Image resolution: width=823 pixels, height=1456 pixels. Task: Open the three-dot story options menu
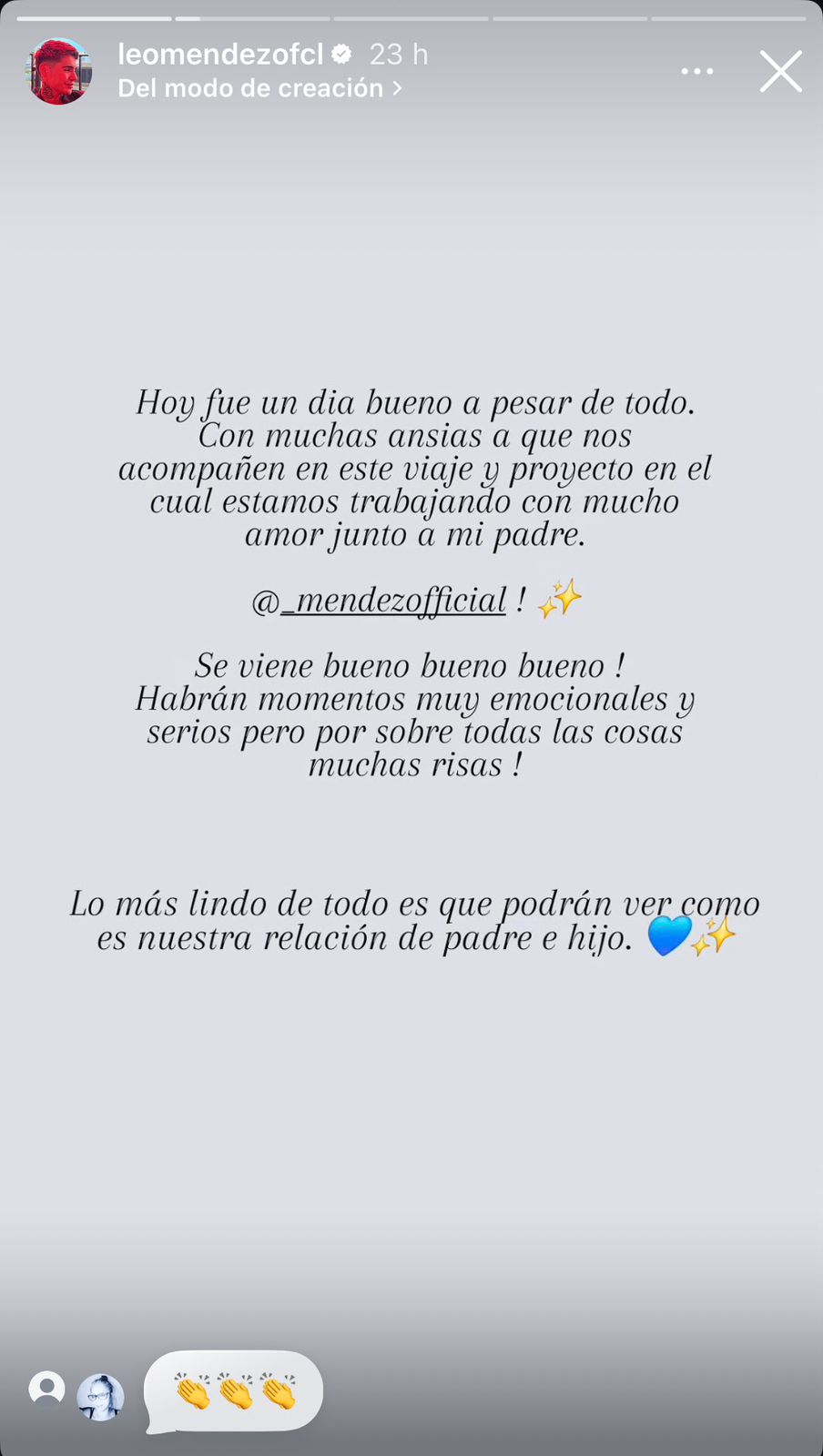click(x=697, y=71)
